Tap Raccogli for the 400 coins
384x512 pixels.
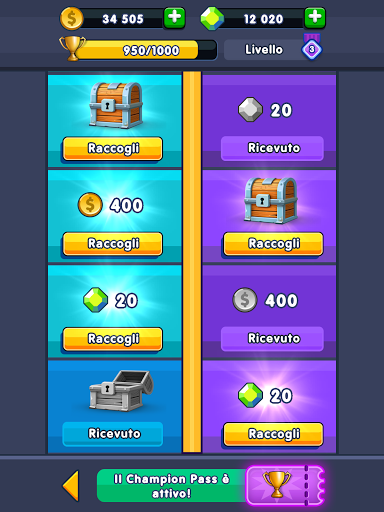pyautogui.click(x=113, y=244)
